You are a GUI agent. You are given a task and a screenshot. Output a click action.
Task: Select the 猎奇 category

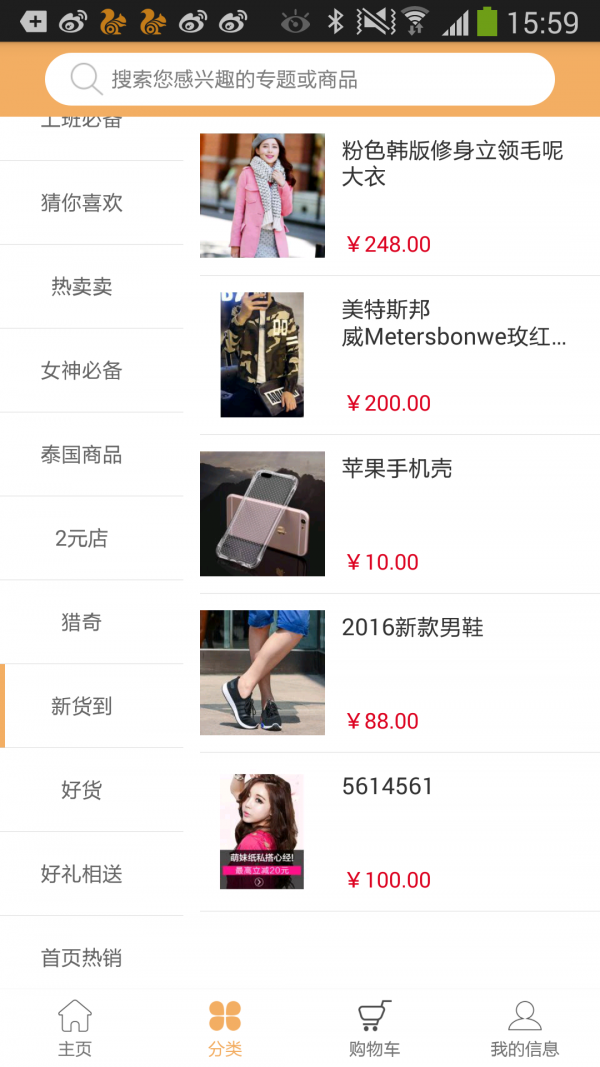82,623
